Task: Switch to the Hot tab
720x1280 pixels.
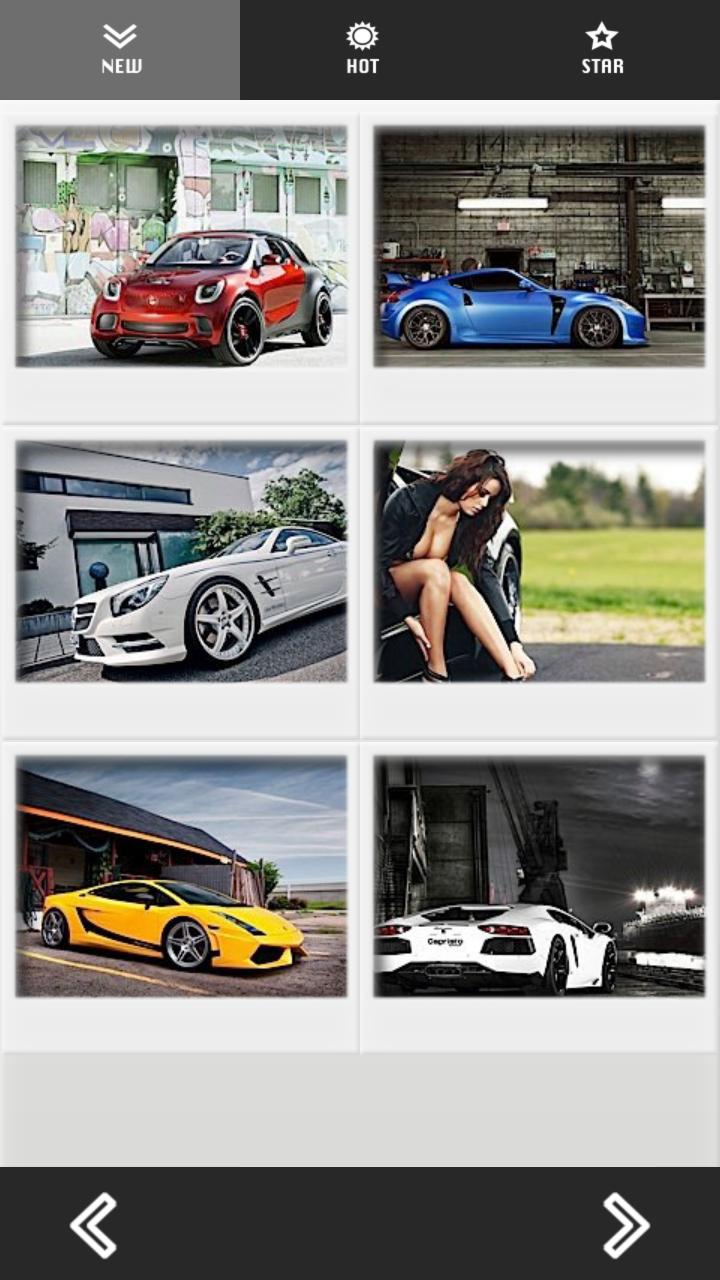Action: (361, 50)
